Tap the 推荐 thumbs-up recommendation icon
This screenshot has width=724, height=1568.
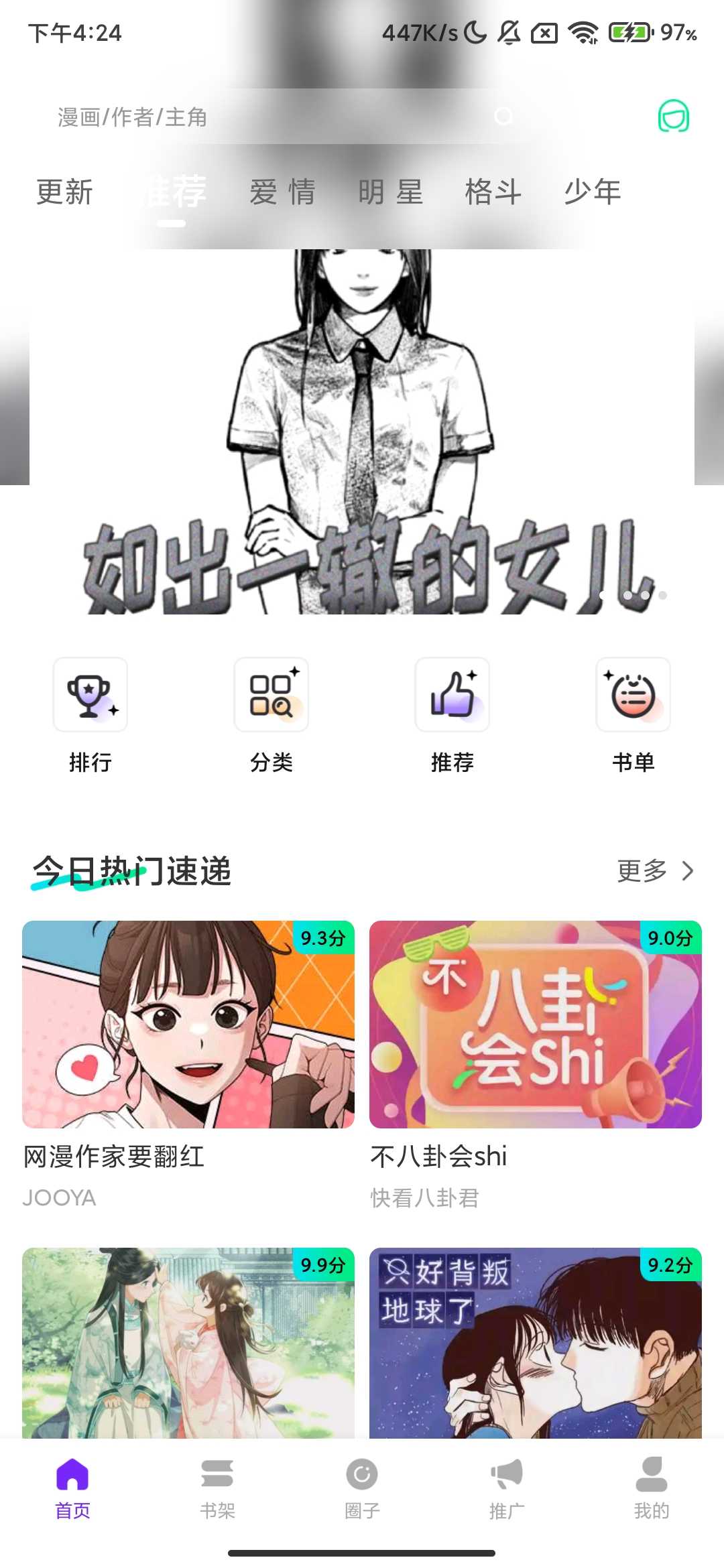[x=452, y=696]
